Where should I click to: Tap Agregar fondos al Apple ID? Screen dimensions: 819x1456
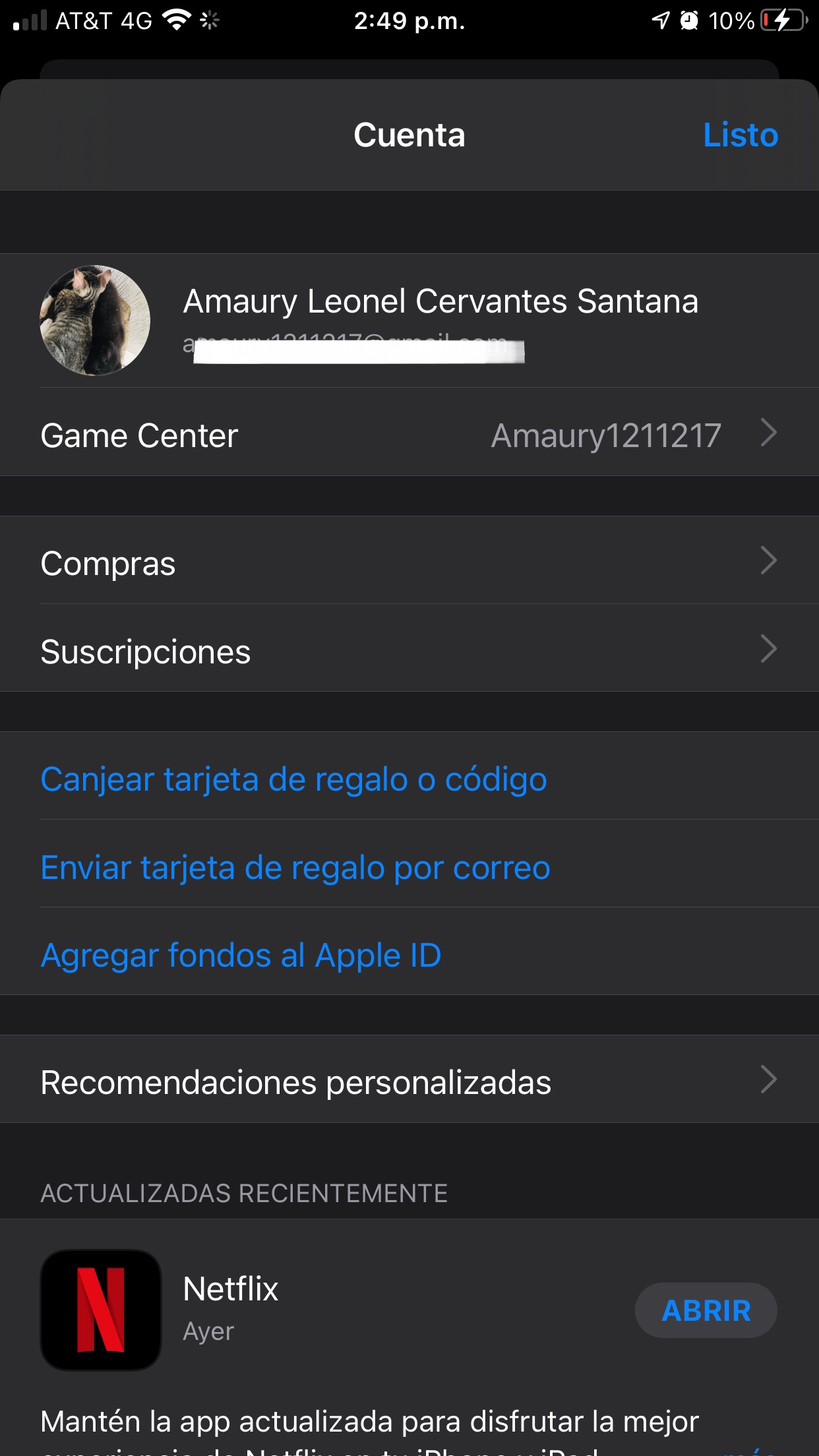241,955
